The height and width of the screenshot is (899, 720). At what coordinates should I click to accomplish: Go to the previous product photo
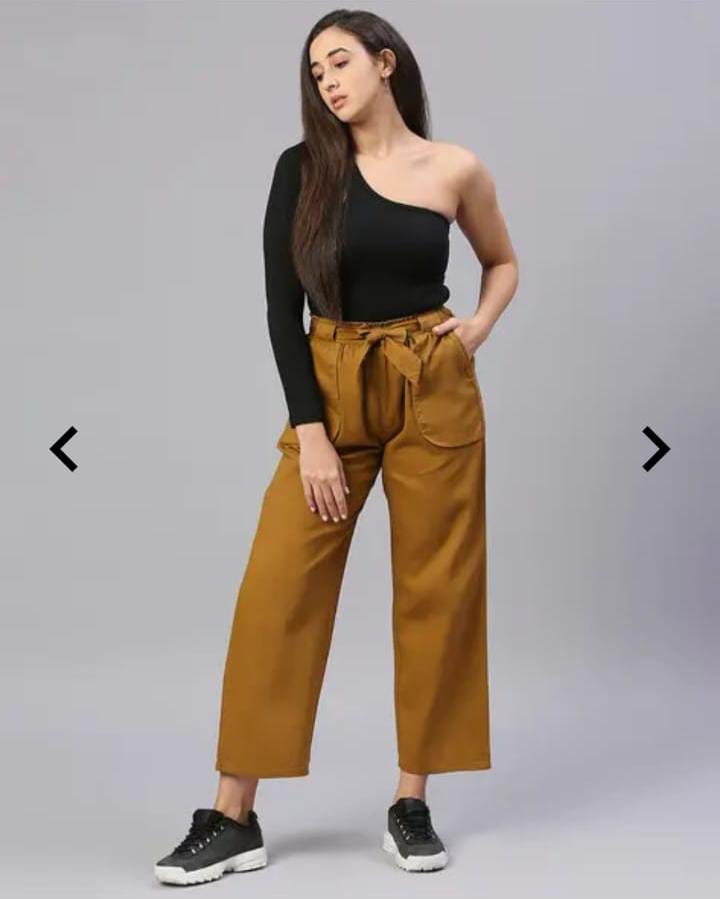63,449
